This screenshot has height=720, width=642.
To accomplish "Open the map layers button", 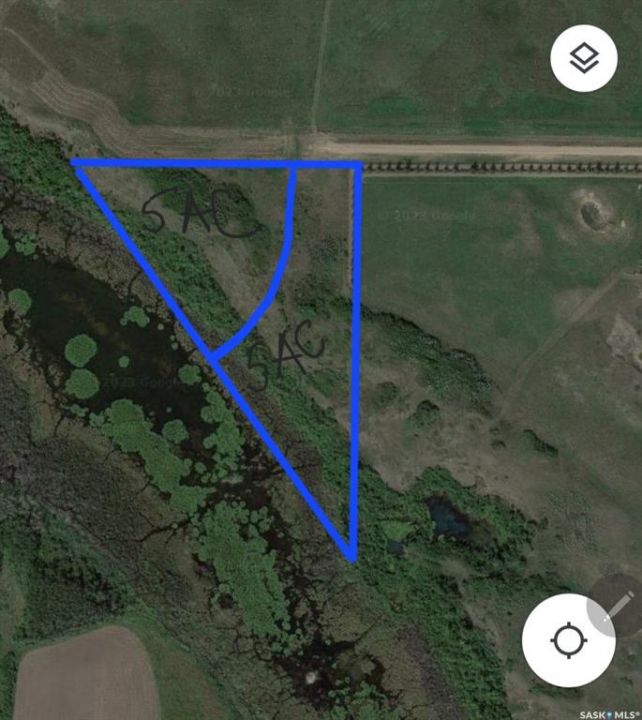I will coord(583,59).
